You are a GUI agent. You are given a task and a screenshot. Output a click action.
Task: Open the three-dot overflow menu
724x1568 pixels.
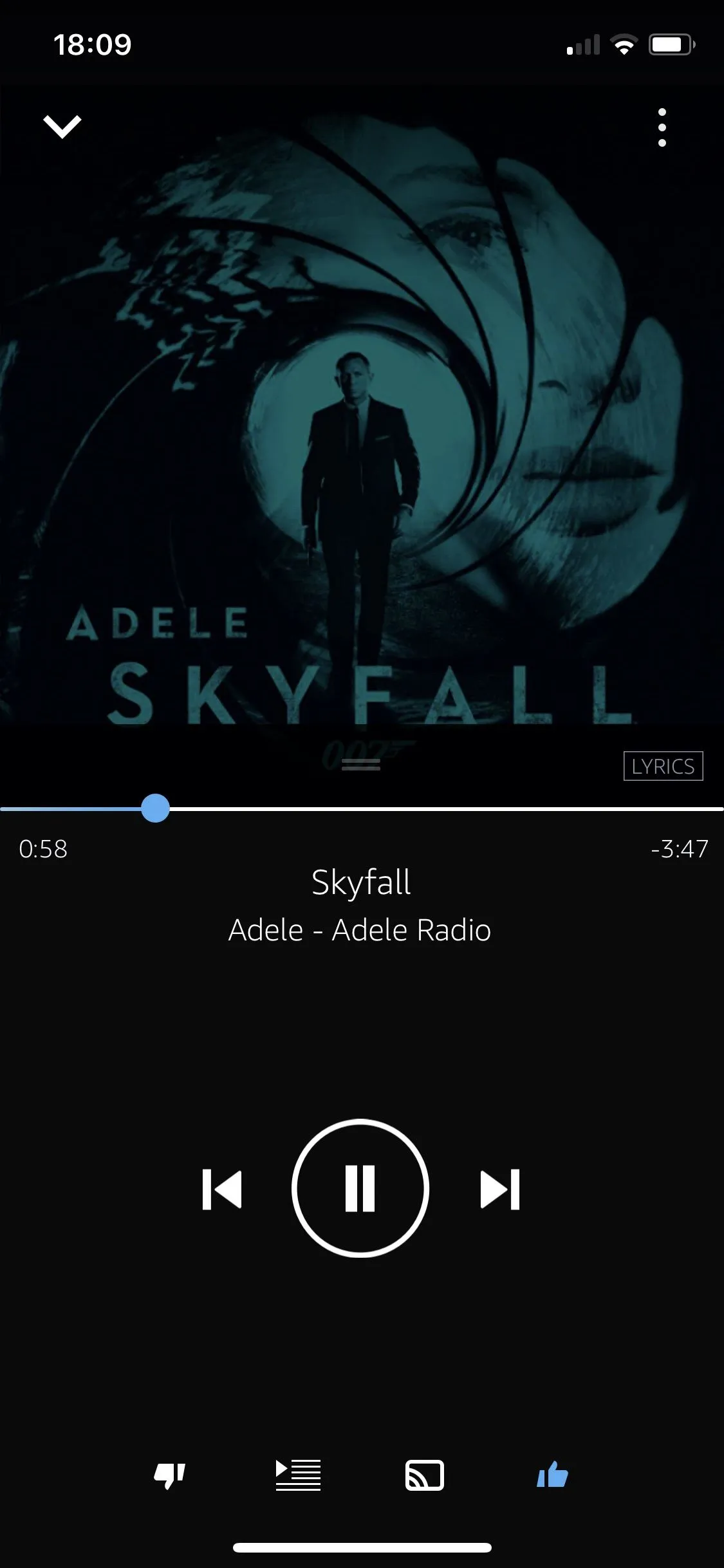[x=662, y=127]
